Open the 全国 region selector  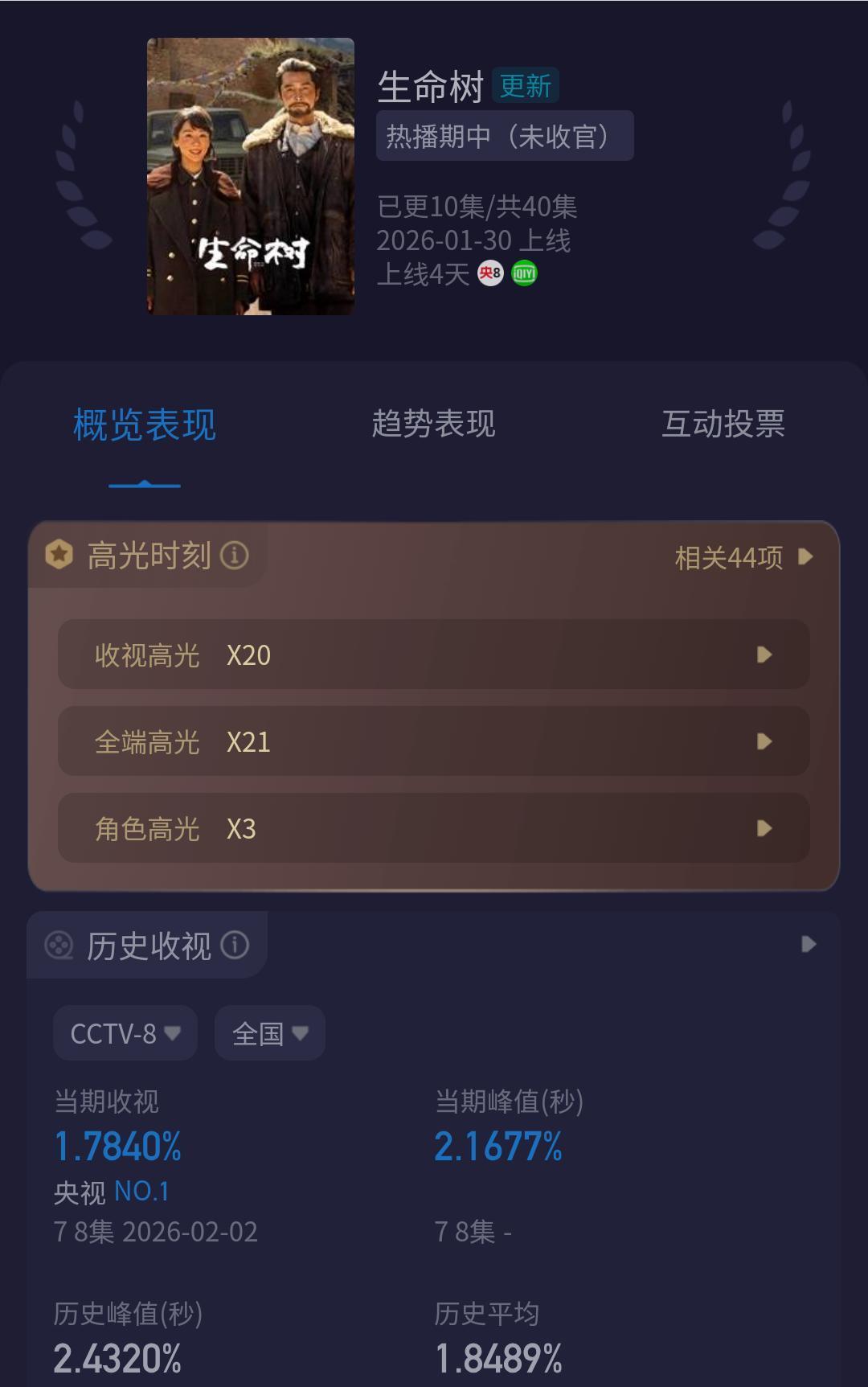269,1033
